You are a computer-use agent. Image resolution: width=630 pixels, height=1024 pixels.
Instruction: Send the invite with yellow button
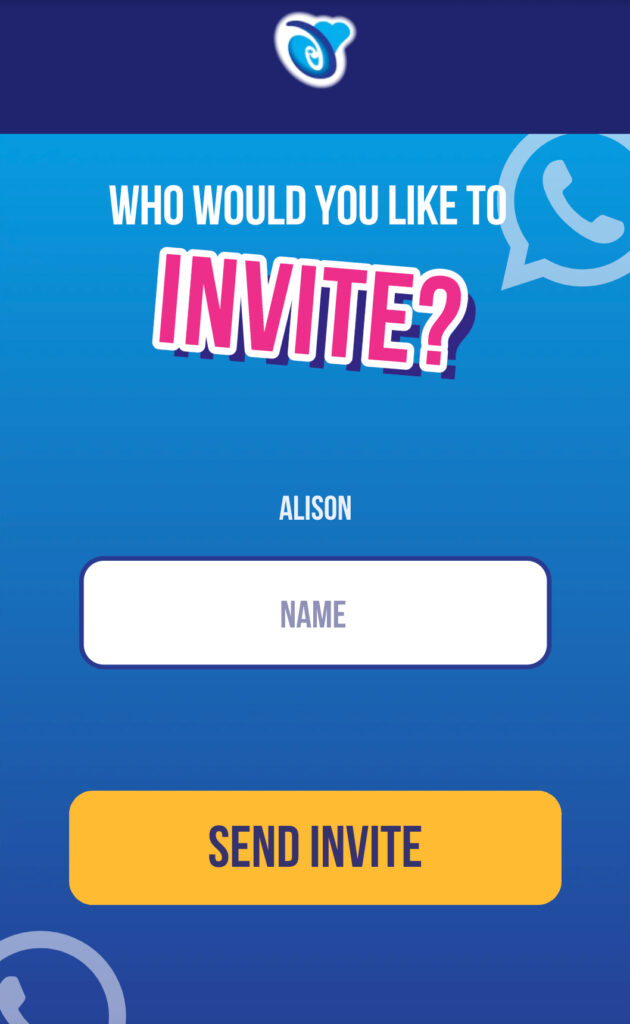pos(315,847)
